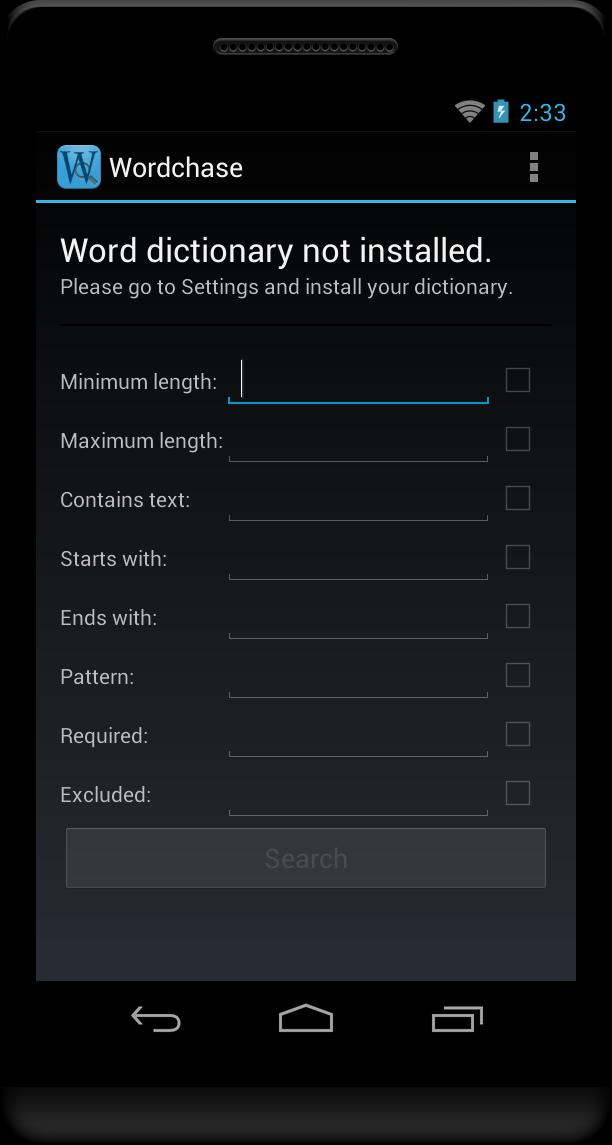Tick the Required checkbox

[518, 734]
